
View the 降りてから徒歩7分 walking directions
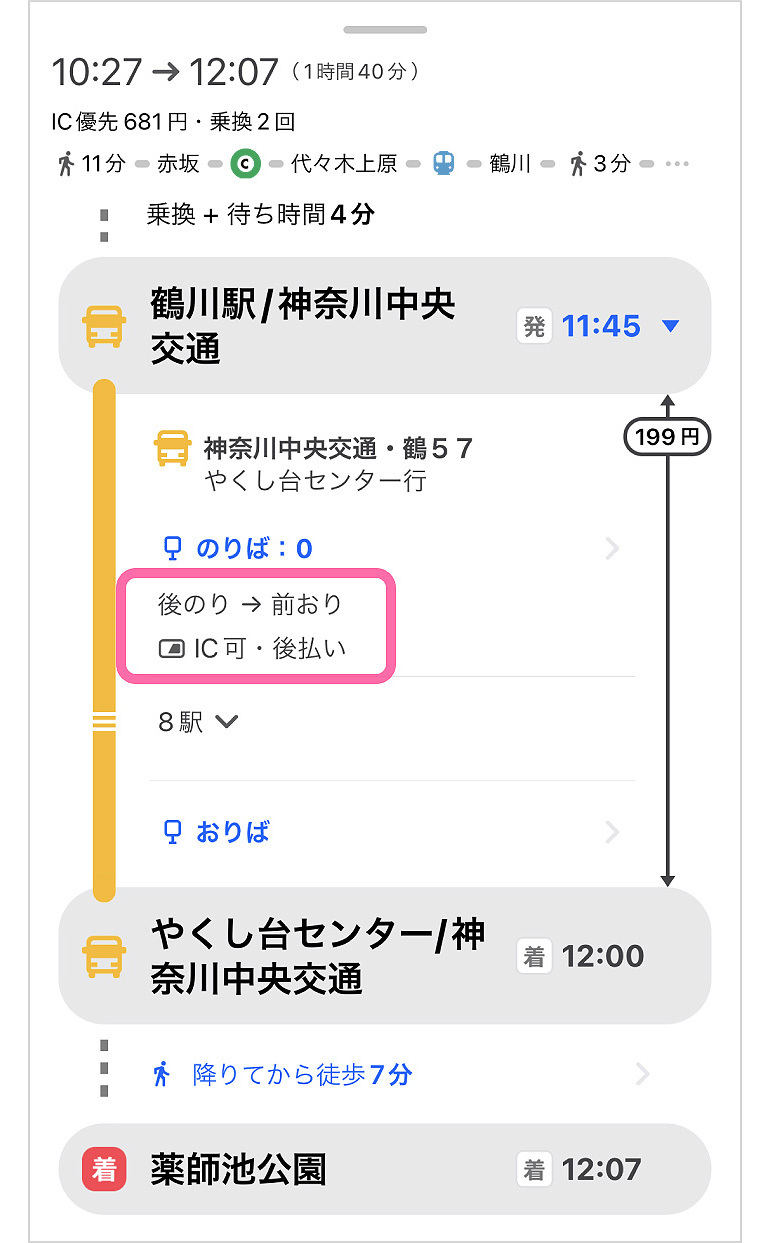pyautogui.click(x=400, y=1075)
